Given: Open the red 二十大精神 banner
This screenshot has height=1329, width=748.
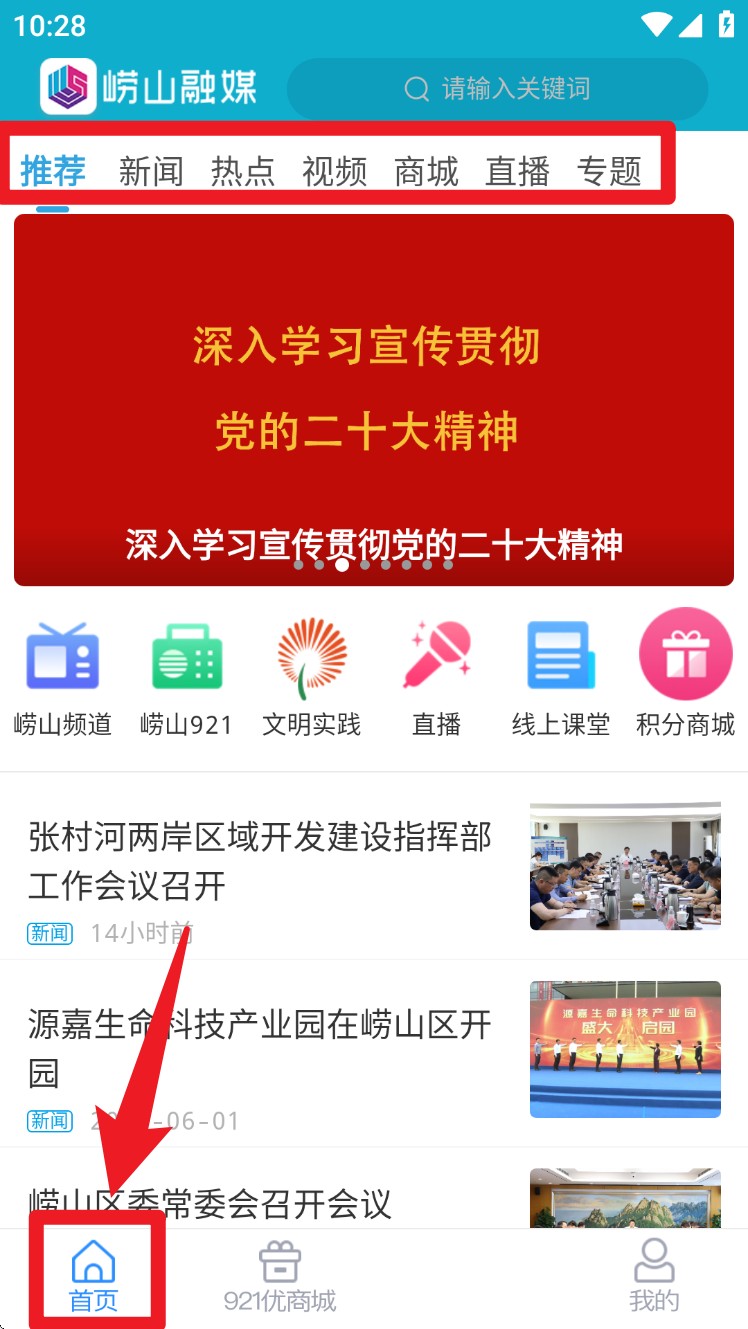Looking at the screenshot, I should [373, 400].
